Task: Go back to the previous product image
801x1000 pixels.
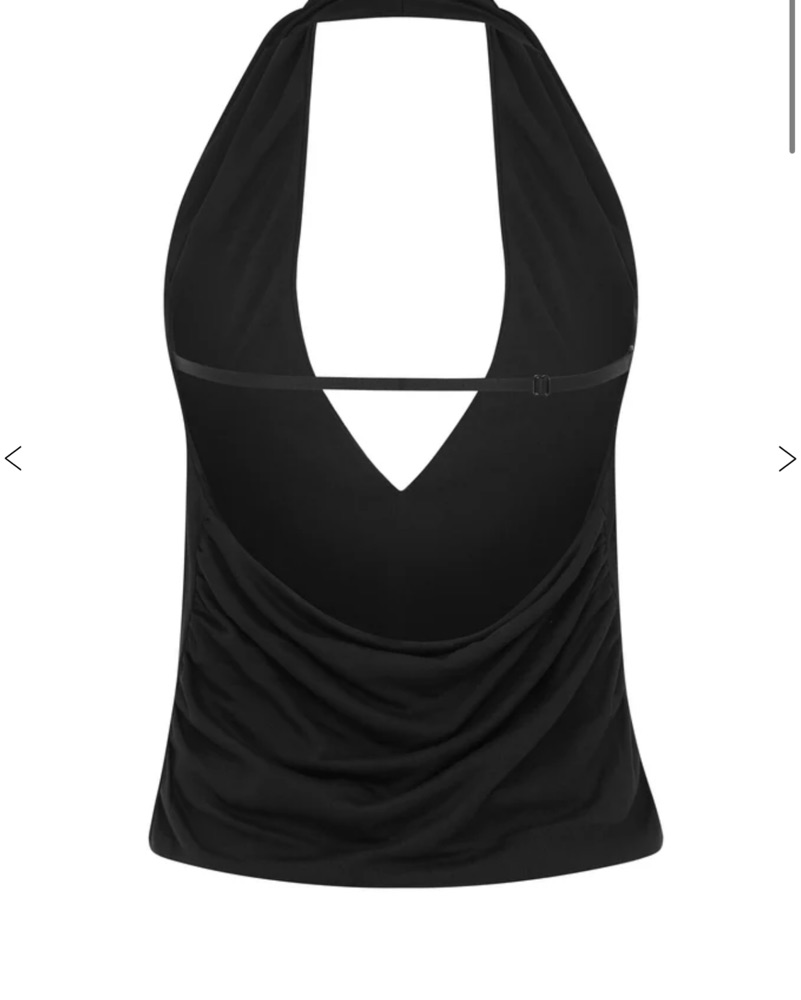Action: click(x=13, y=459)
